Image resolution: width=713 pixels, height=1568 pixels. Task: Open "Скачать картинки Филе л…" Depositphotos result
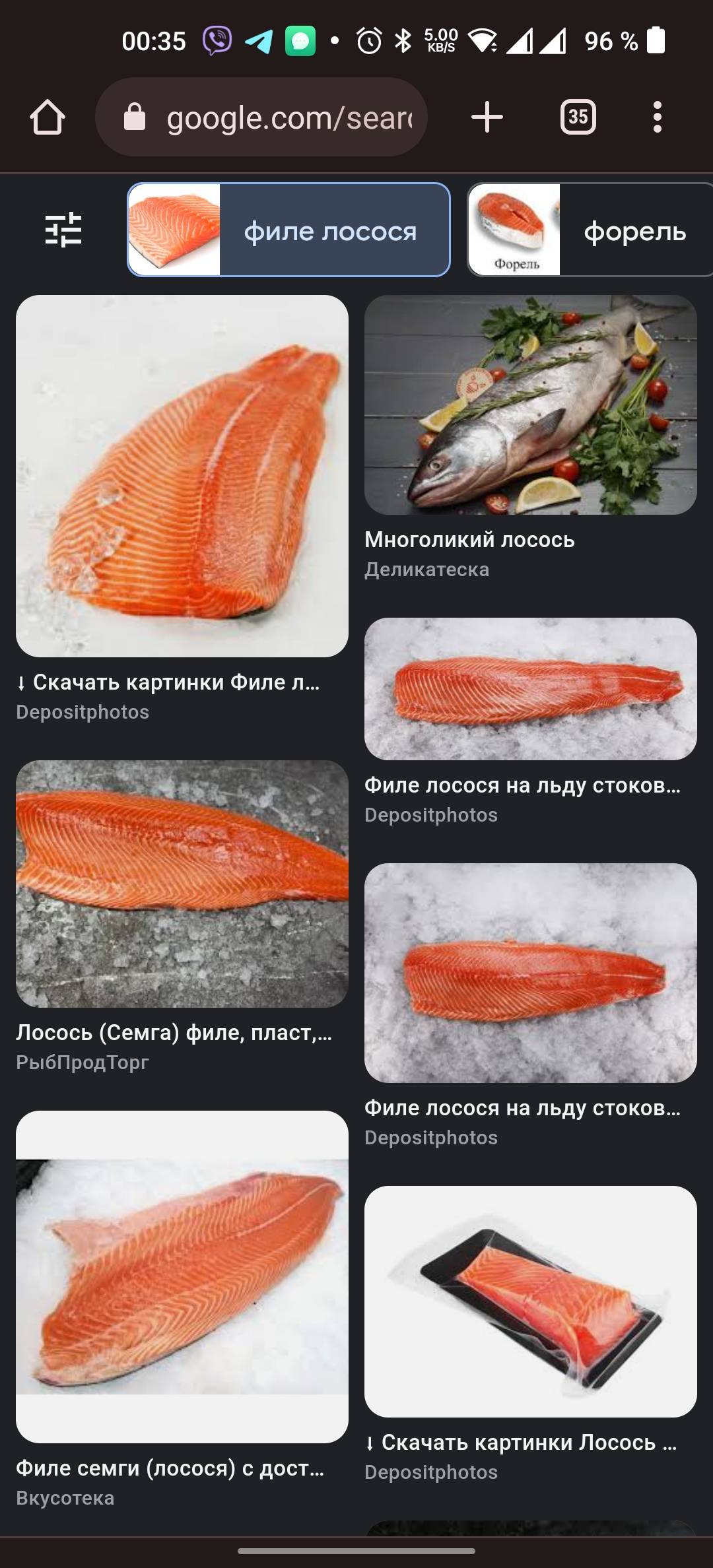[x=182, y=476]
